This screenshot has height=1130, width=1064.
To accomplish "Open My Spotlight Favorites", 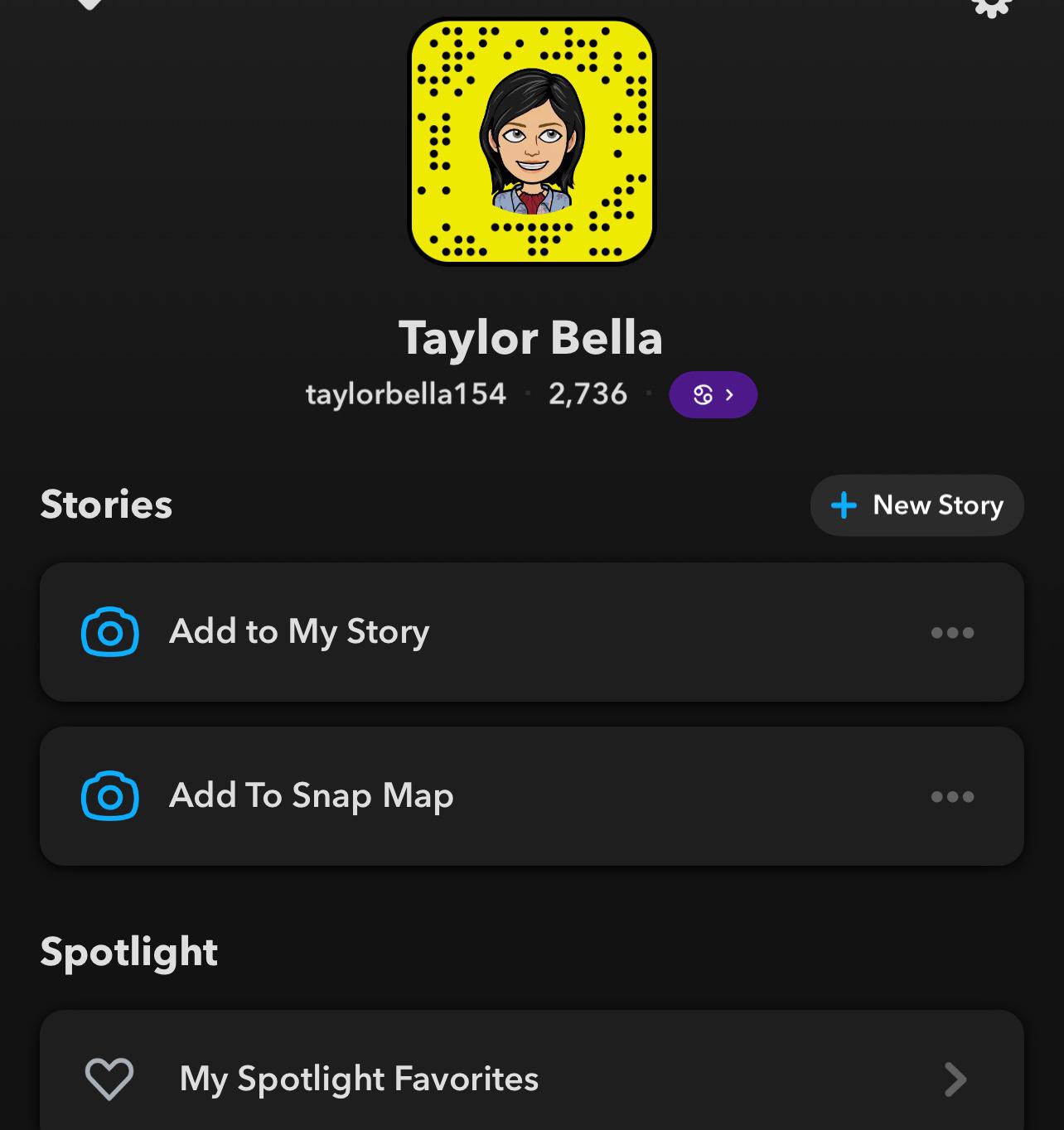I will pyautogui.click(x=531, y=1079).
